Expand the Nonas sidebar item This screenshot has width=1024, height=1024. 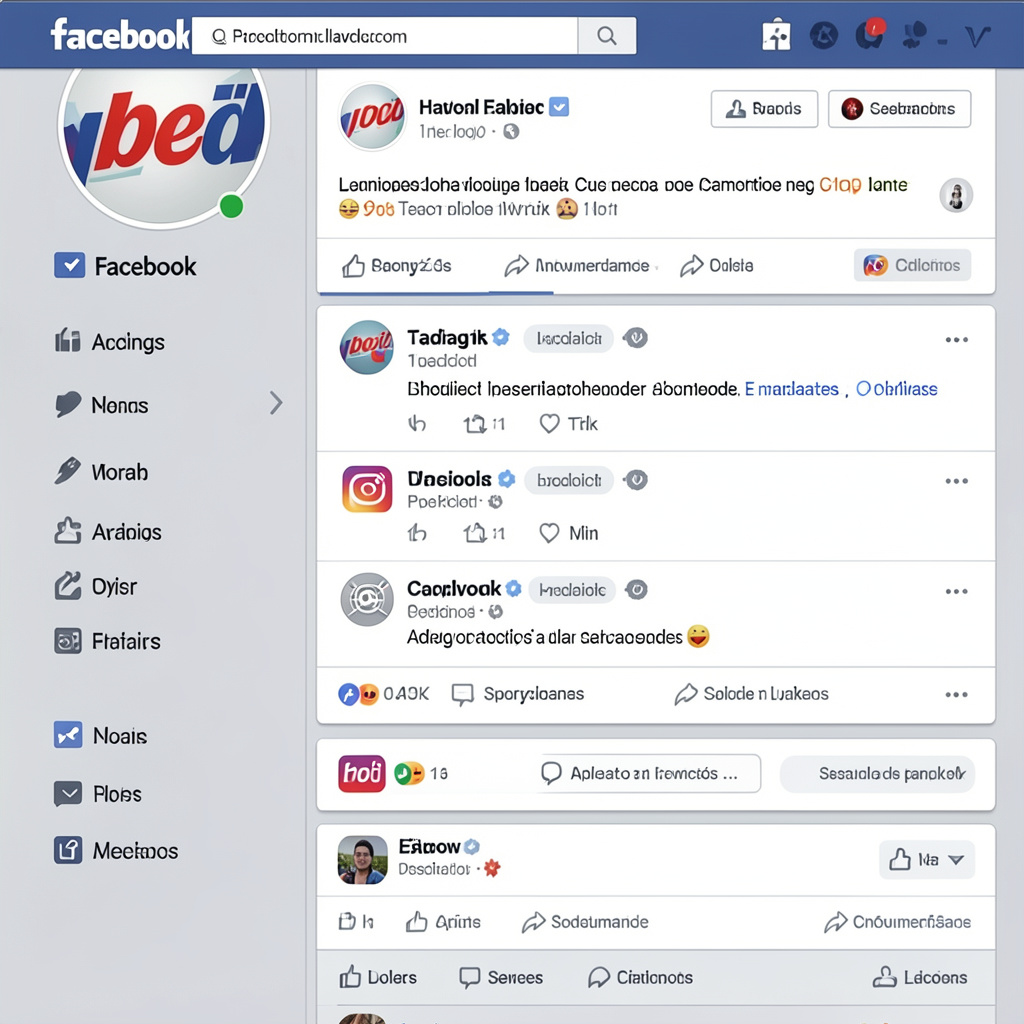[x=276, y=404]
